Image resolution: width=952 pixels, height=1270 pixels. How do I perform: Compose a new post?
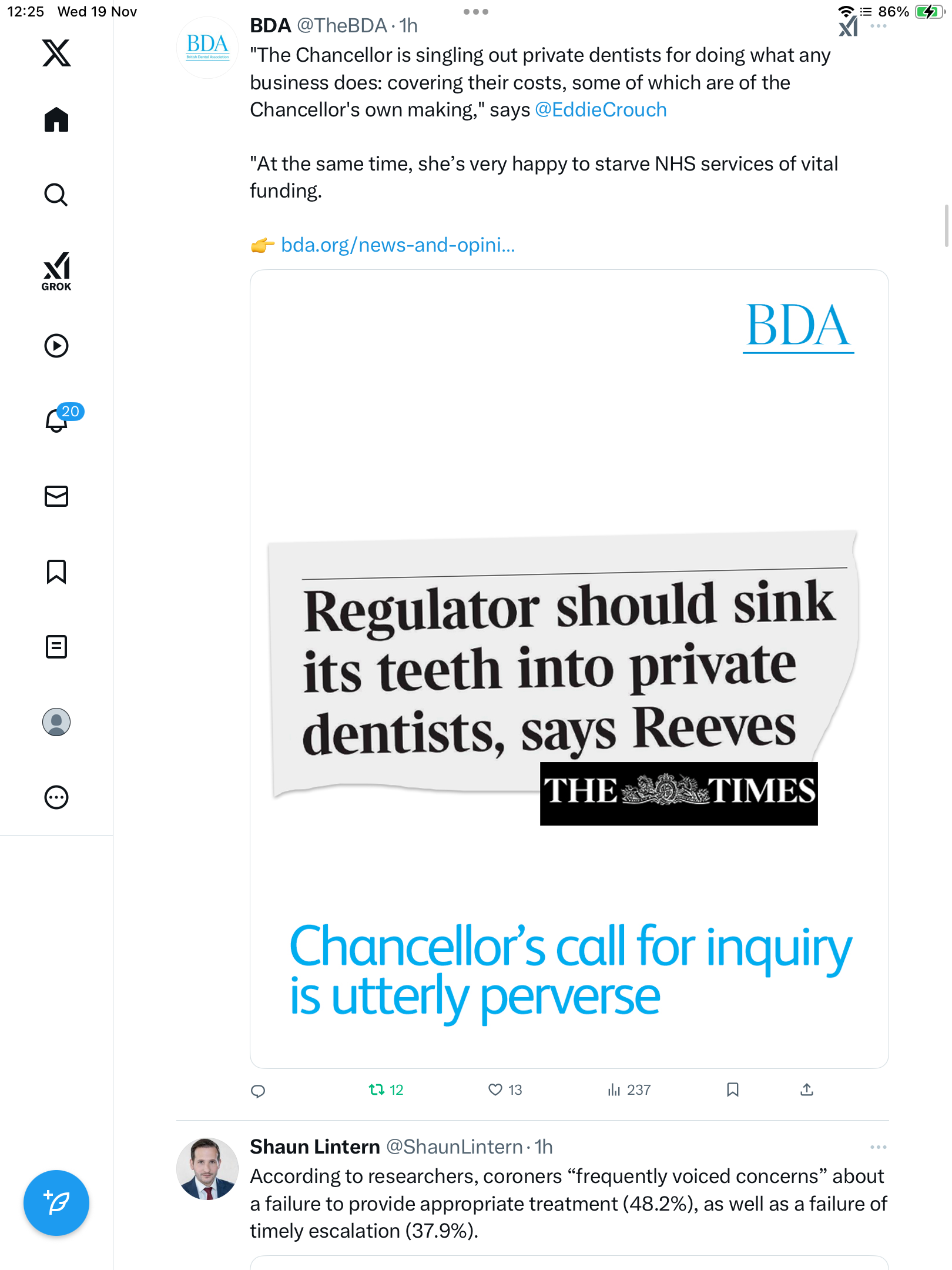click(x=56, y=1203)
